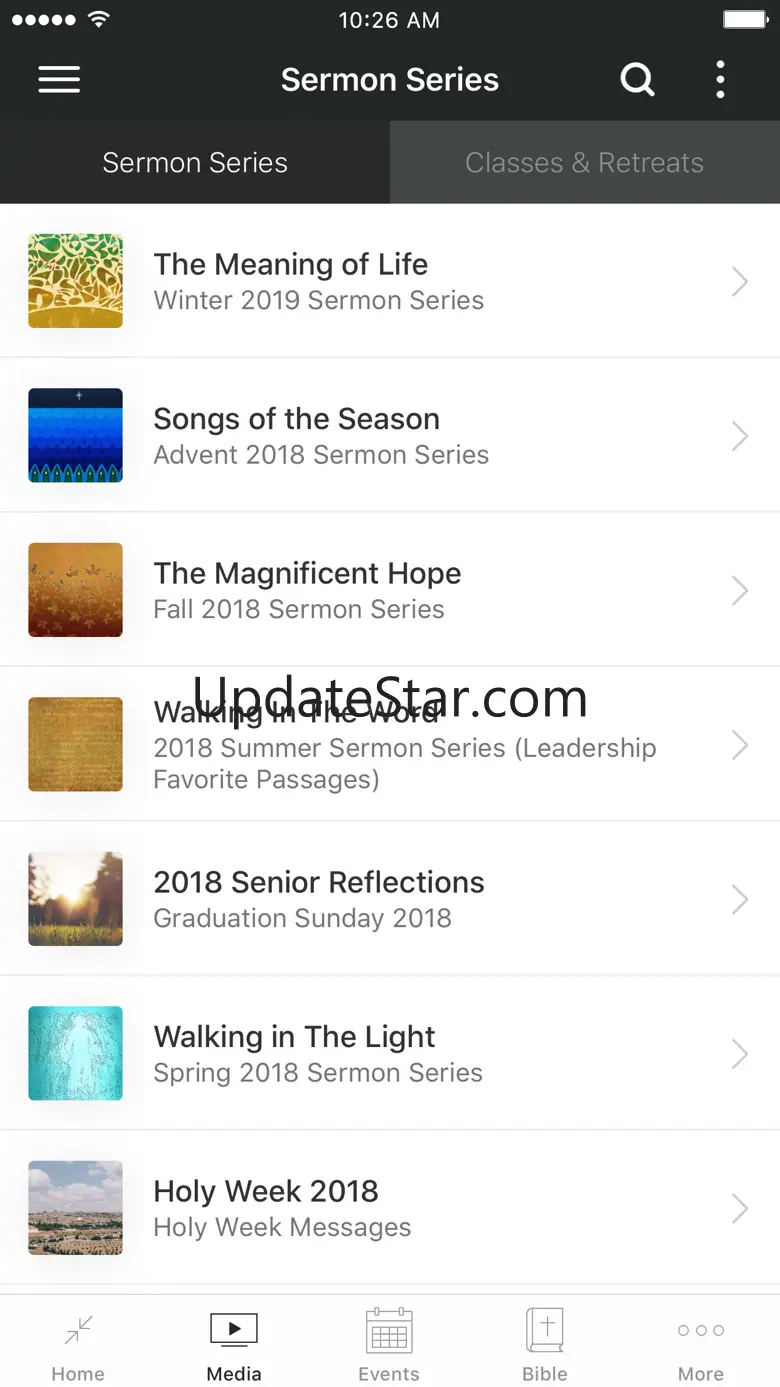Open Holy Week 2018 messages
Image resolution: width=780 pixels, height=1387 pixels.
pos(390,1208)
